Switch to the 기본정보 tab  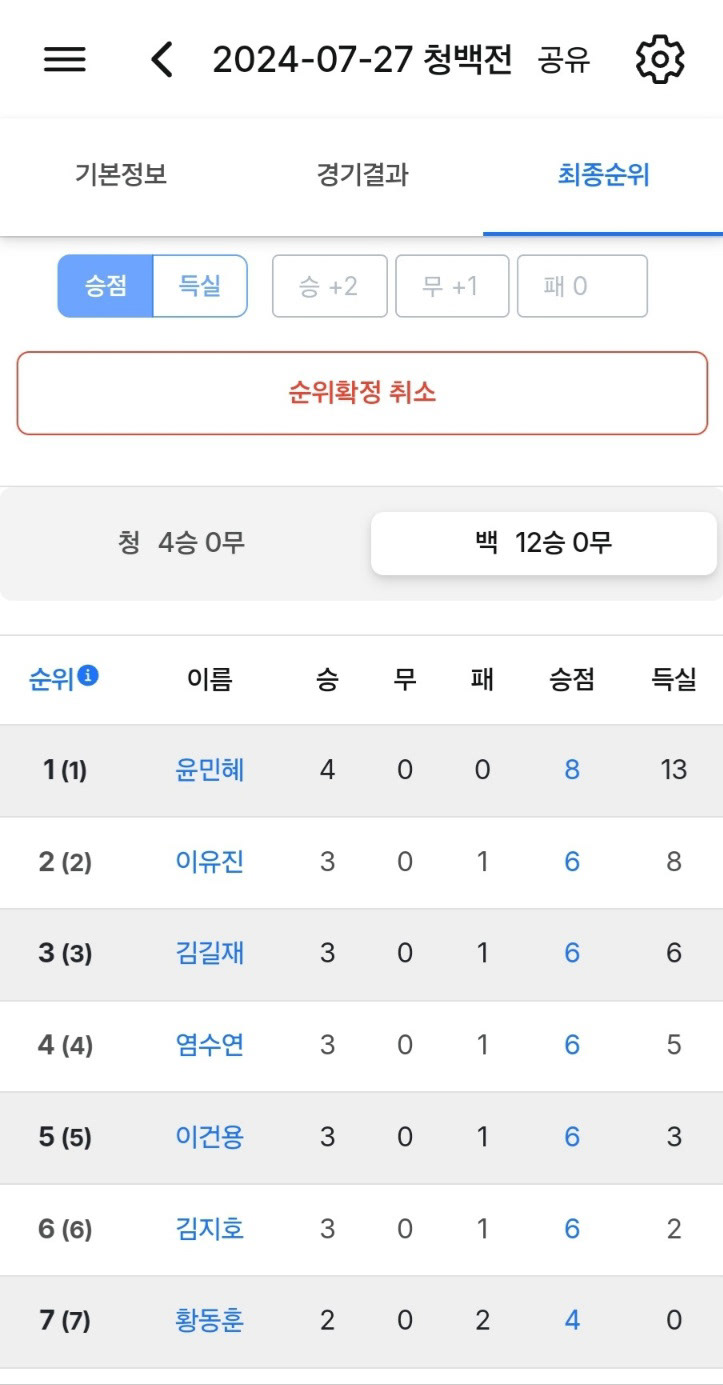121,175
